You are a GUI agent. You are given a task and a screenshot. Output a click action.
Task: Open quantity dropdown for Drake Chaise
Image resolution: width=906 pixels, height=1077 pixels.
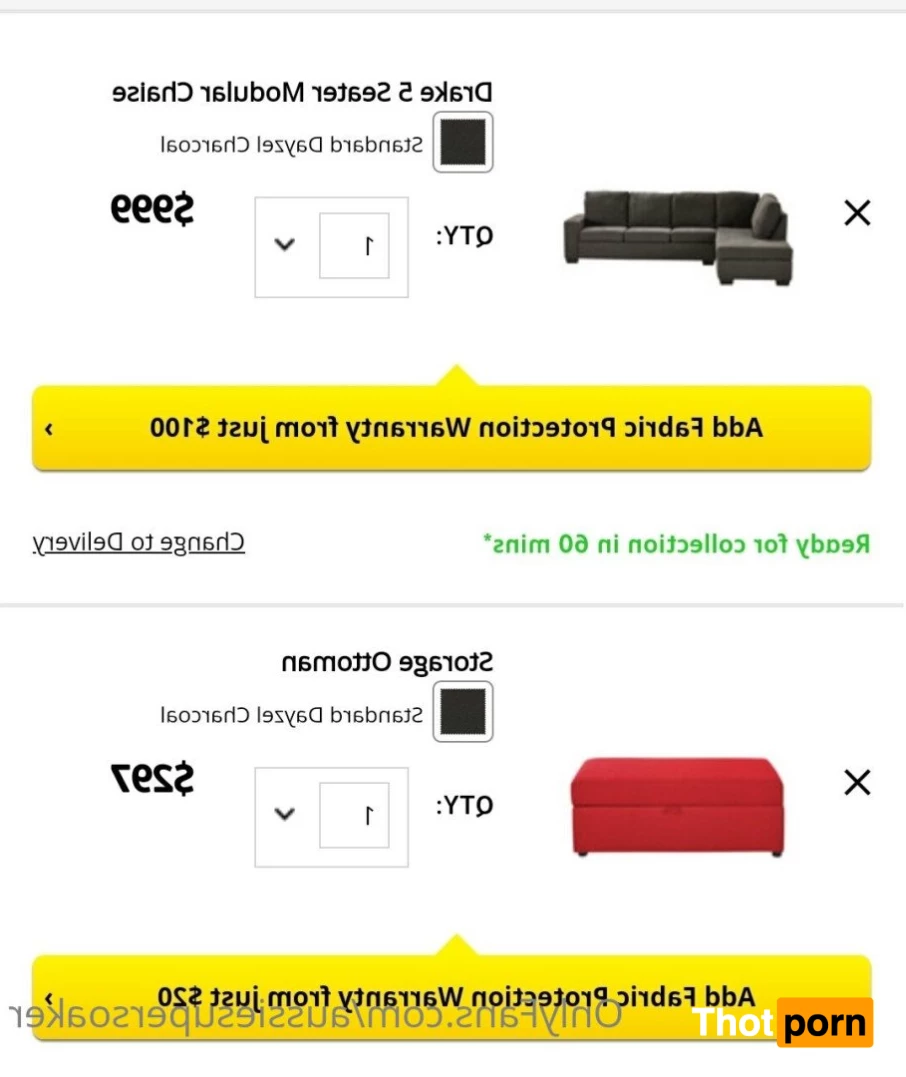point(285,245)
